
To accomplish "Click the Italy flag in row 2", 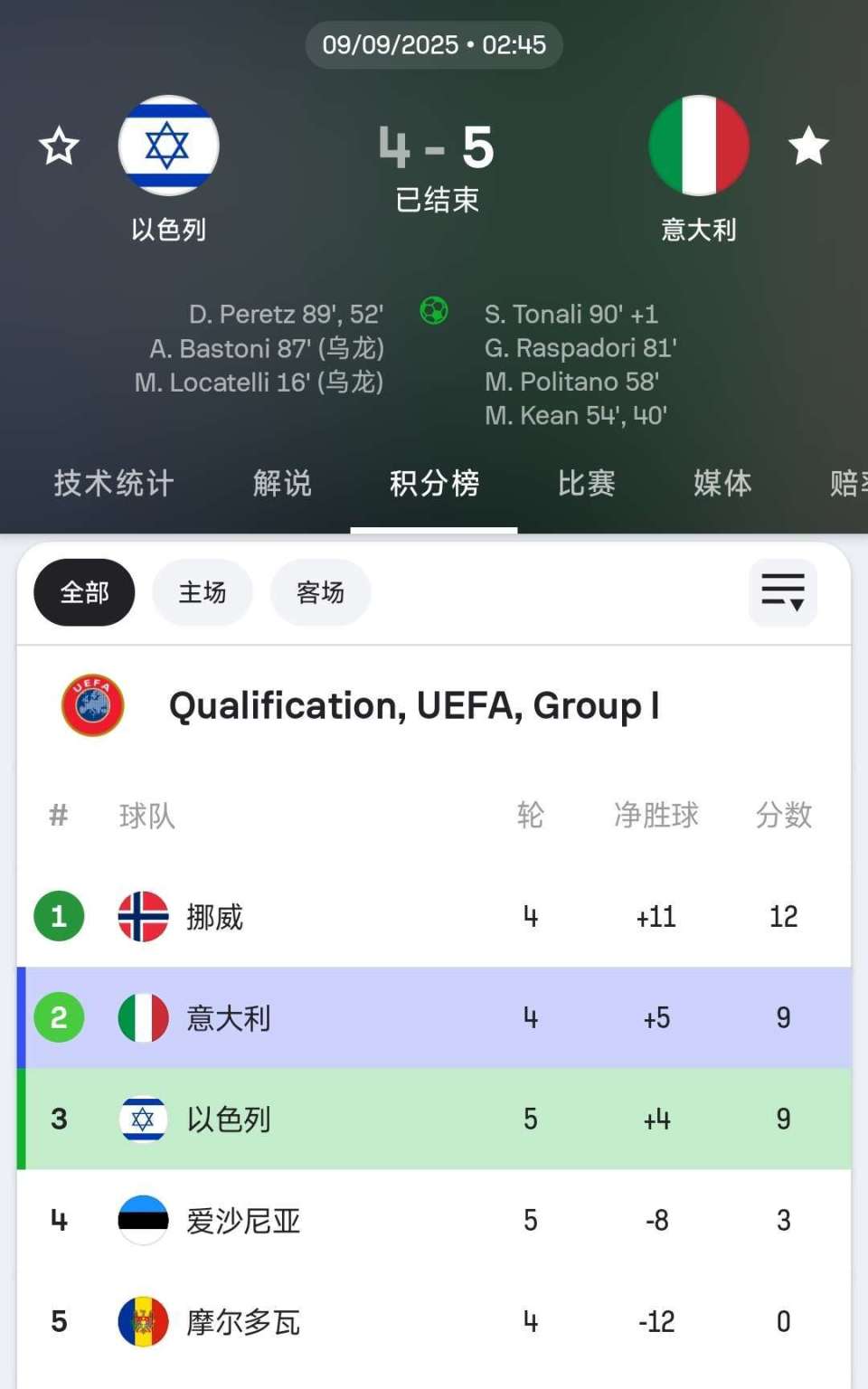I will coord(142,1016).
